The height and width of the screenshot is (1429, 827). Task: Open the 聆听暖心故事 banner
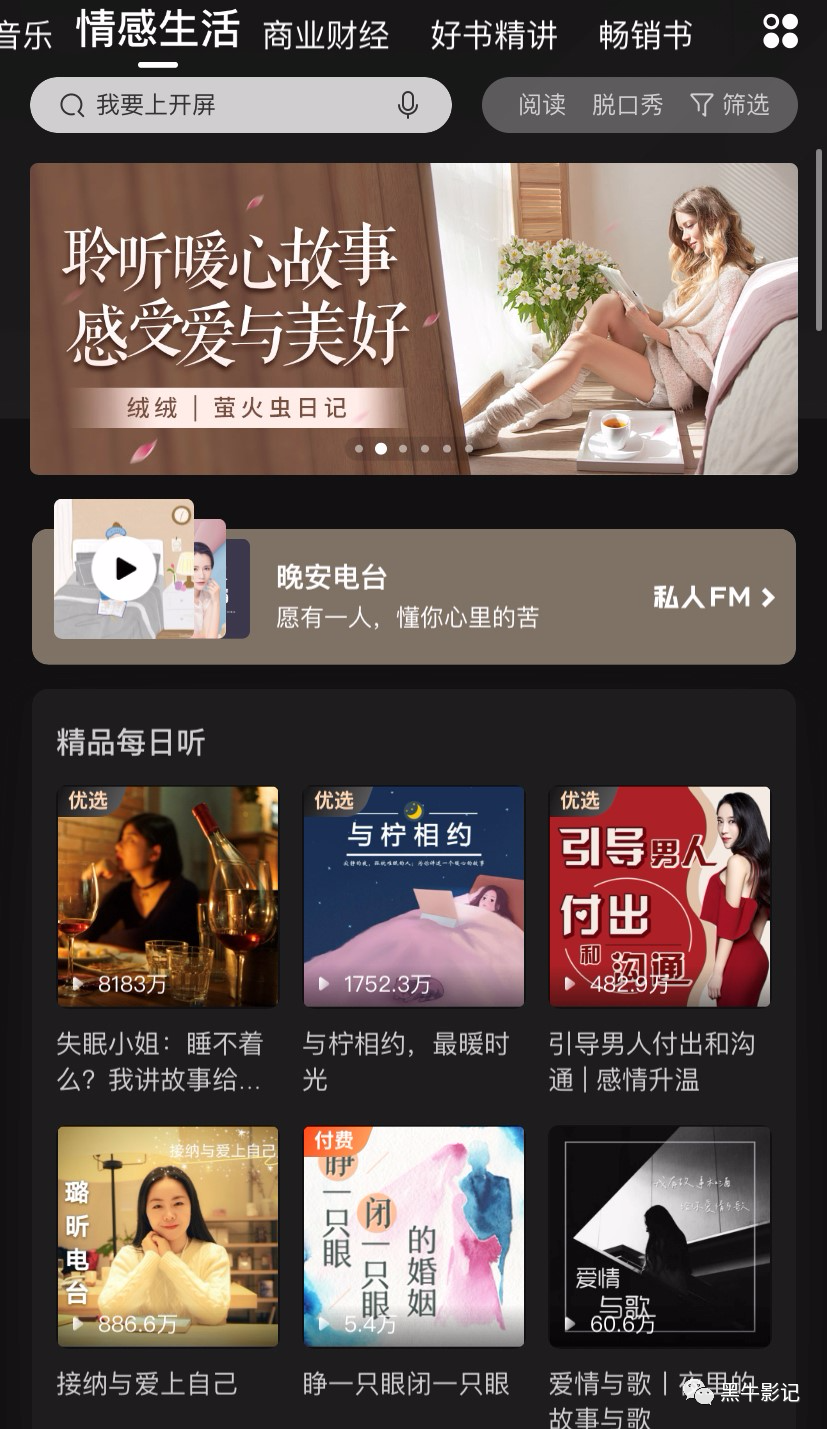(x=413, y=318)
